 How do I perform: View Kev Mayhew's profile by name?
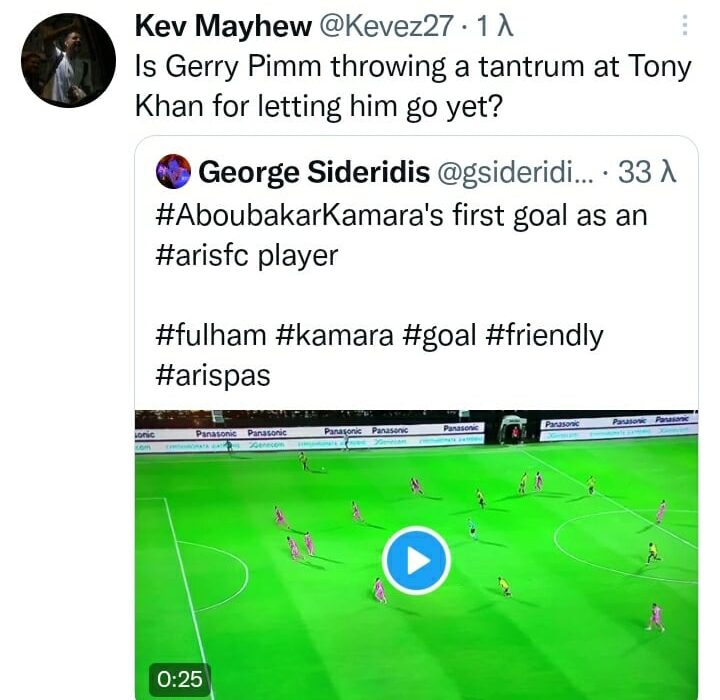click(x=222, y=27)
